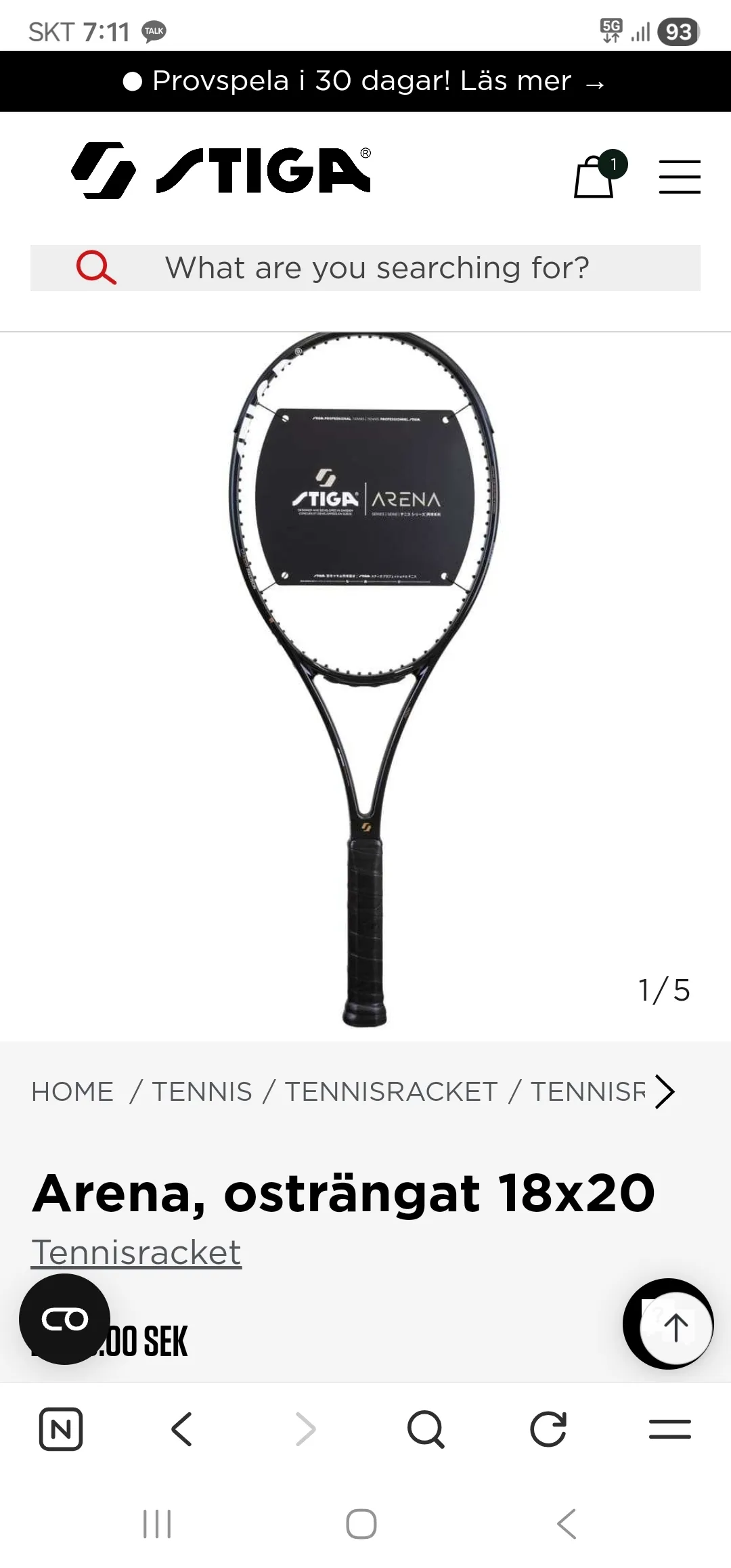This screenshot has height=1568, width=731.
Task: Go to HOME in breadcrumb
Action: tap(72, 1091)
